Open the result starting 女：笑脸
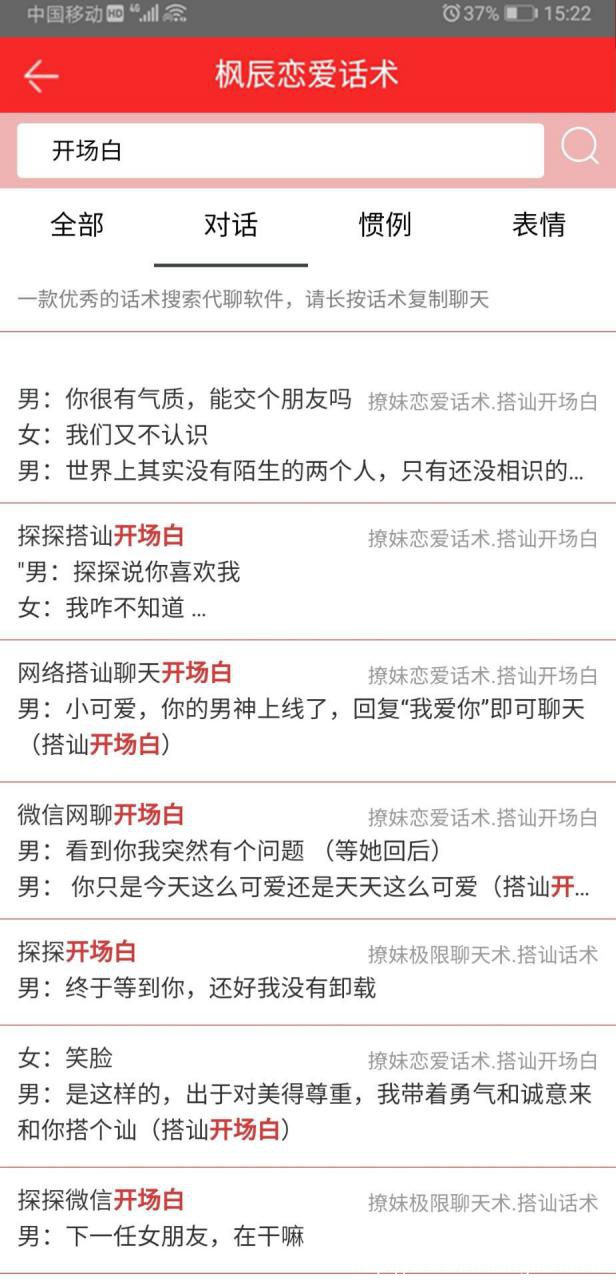The image size is (616, 1280). pos(308,1096)
